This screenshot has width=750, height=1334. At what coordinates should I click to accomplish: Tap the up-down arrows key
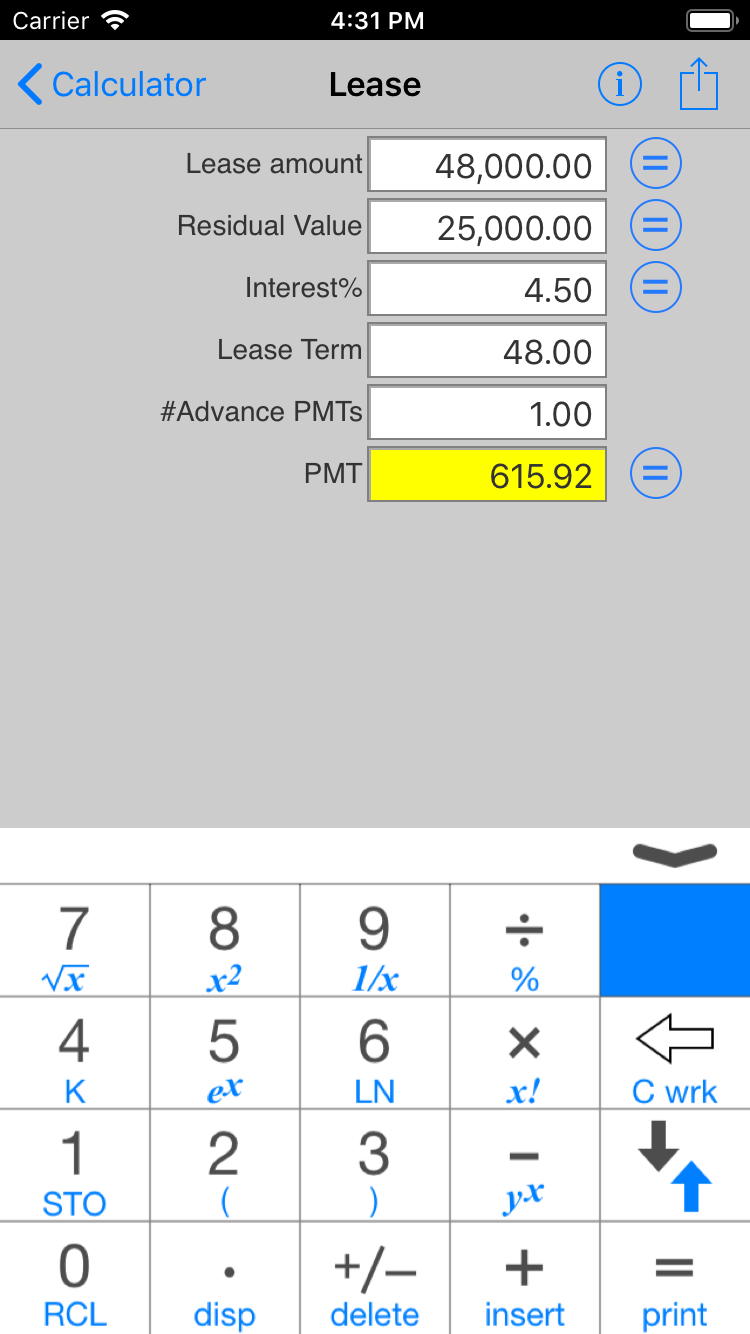click(x=675, y=1164)
